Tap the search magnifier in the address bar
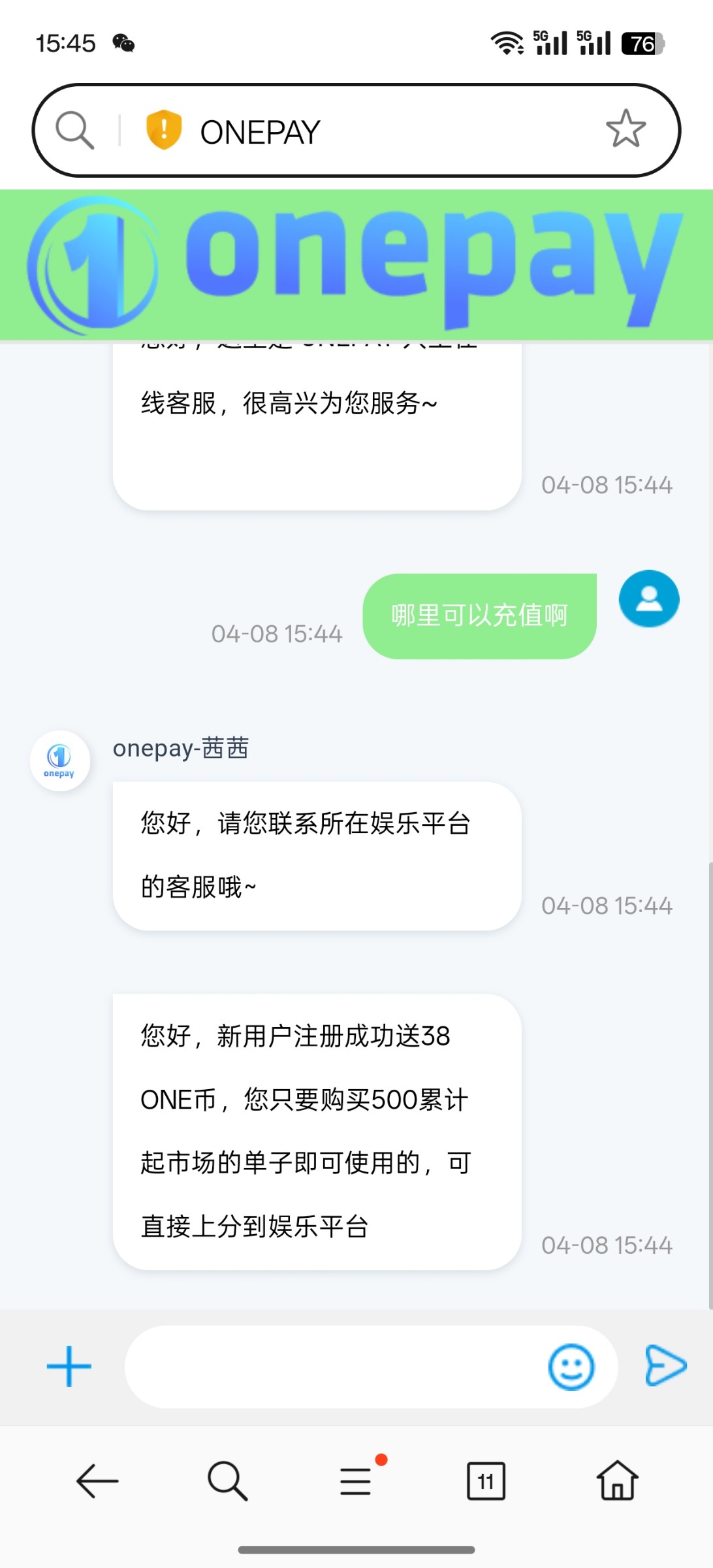The height and width of the screenshot is (1568, 713). tap(74, 130)
